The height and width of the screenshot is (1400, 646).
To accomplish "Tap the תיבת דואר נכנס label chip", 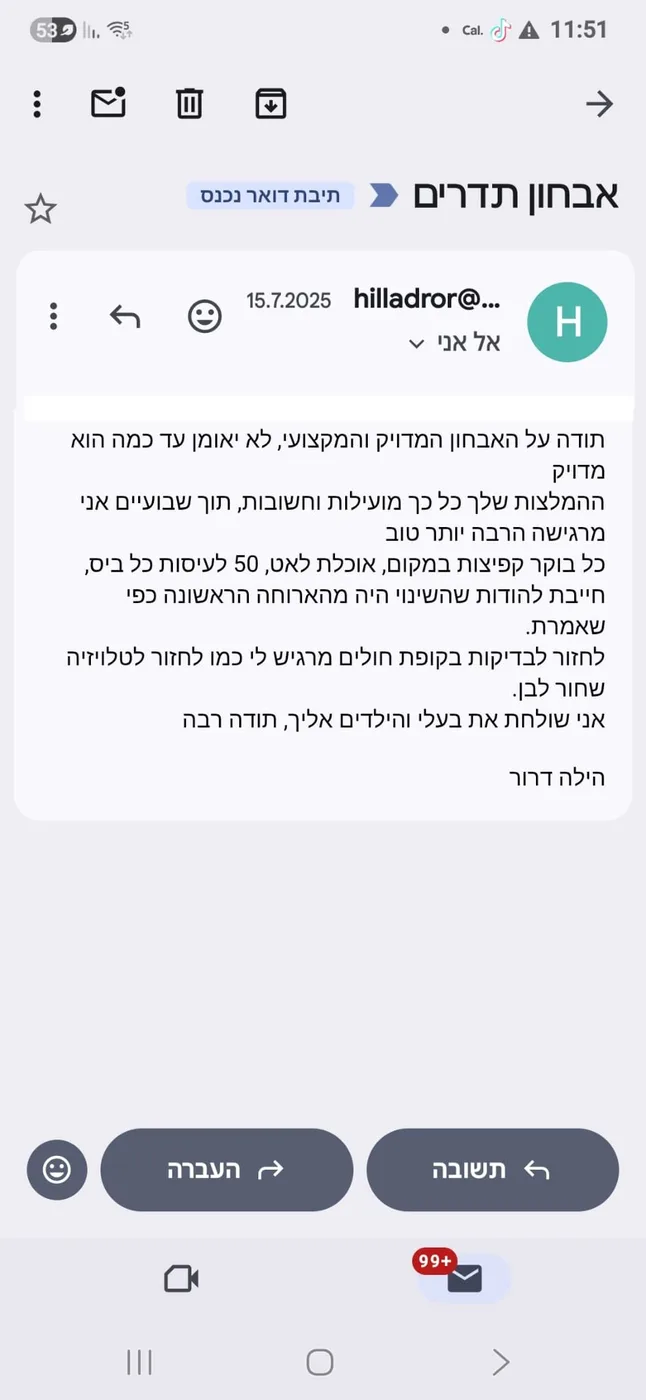I will [270, 195].
